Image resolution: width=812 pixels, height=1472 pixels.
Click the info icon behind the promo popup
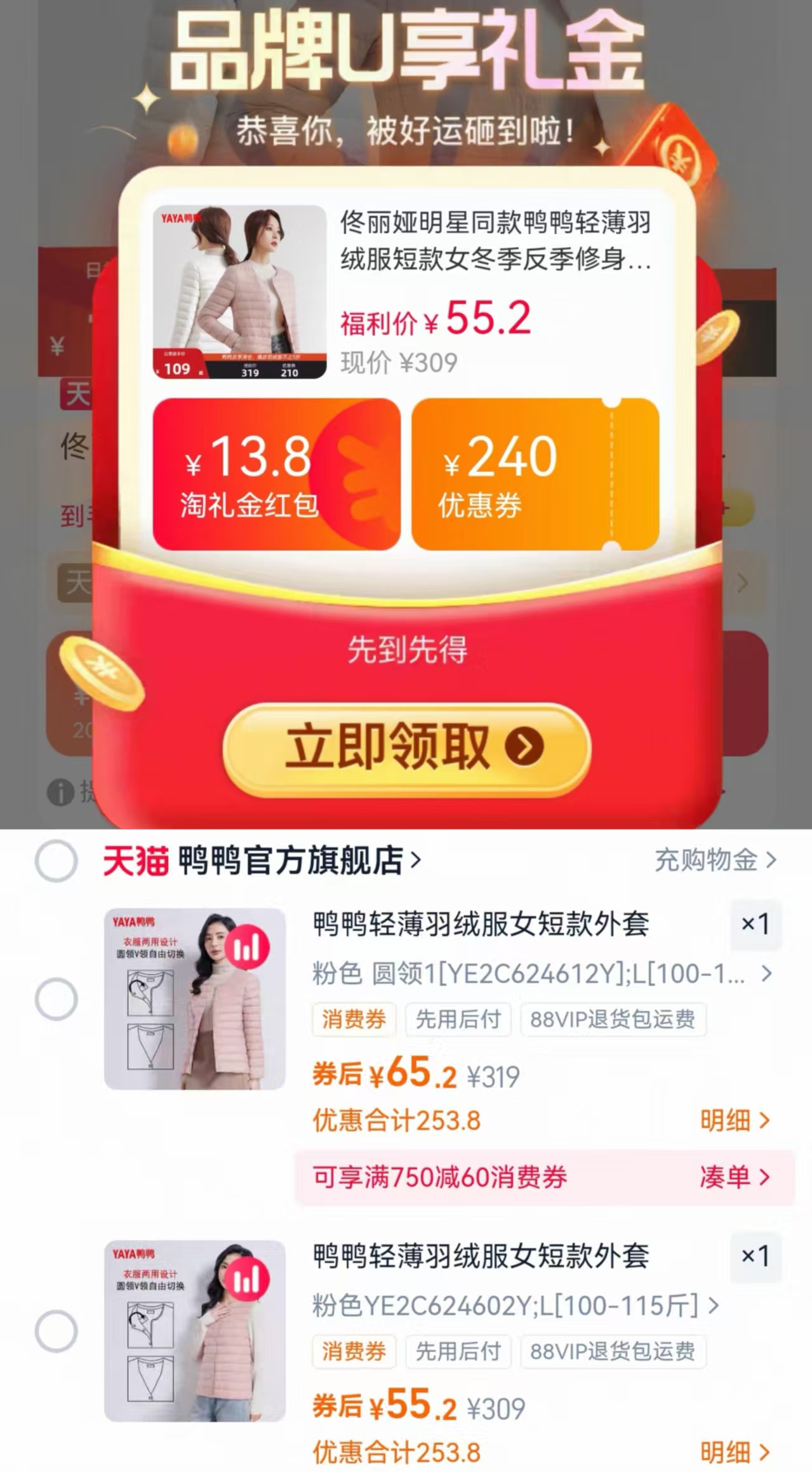pyautogui.click(x=62, y=793)
